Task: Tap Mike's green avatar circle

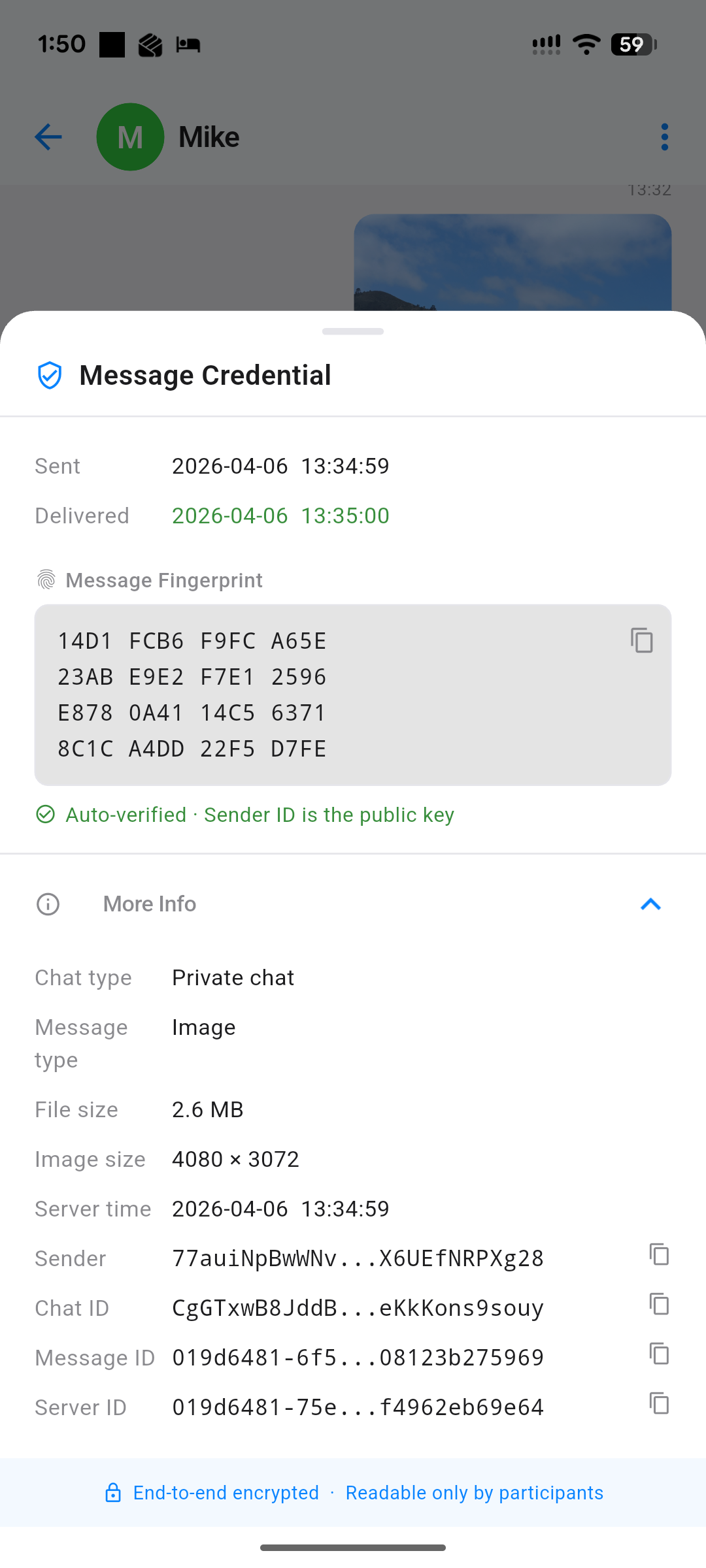Action: pyautogui.click(x=130, y=137)
